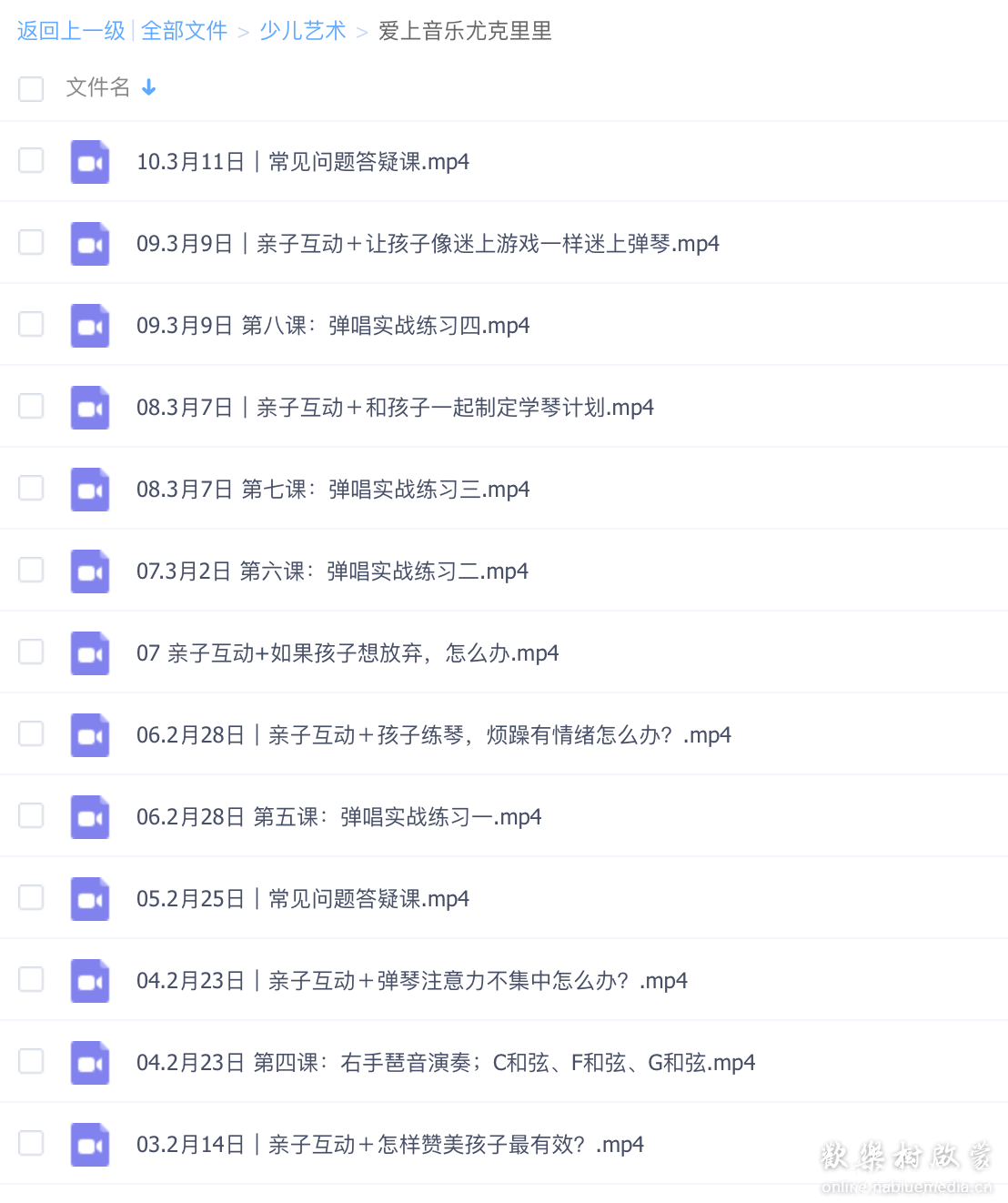
Task: Click the video icon for 05.2月25日 常见问题答疑课
Action: pos(89,898)
